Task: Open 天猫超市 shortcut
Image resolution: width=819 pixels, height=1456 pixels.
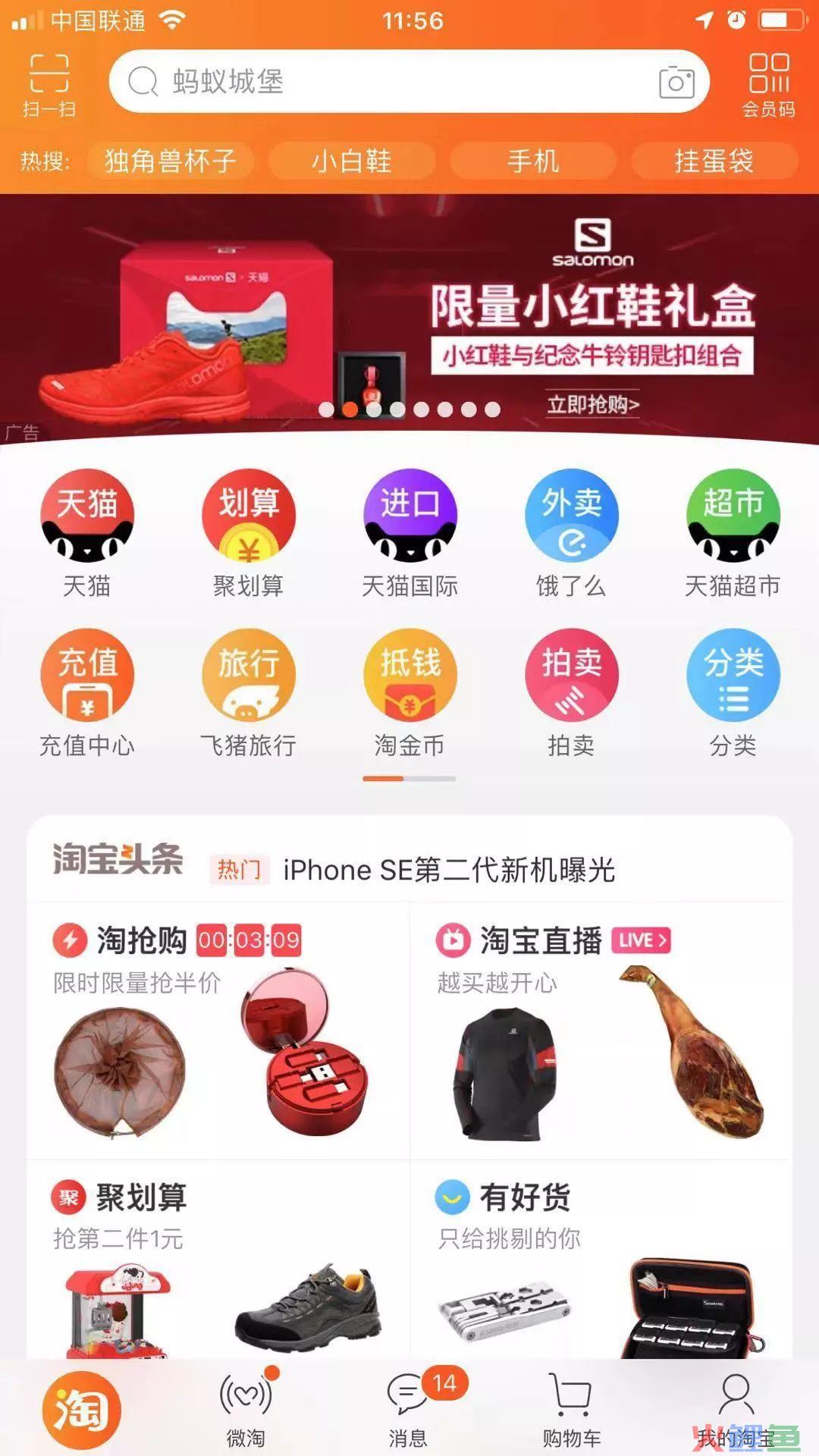Action: click(x=733, y=532)
